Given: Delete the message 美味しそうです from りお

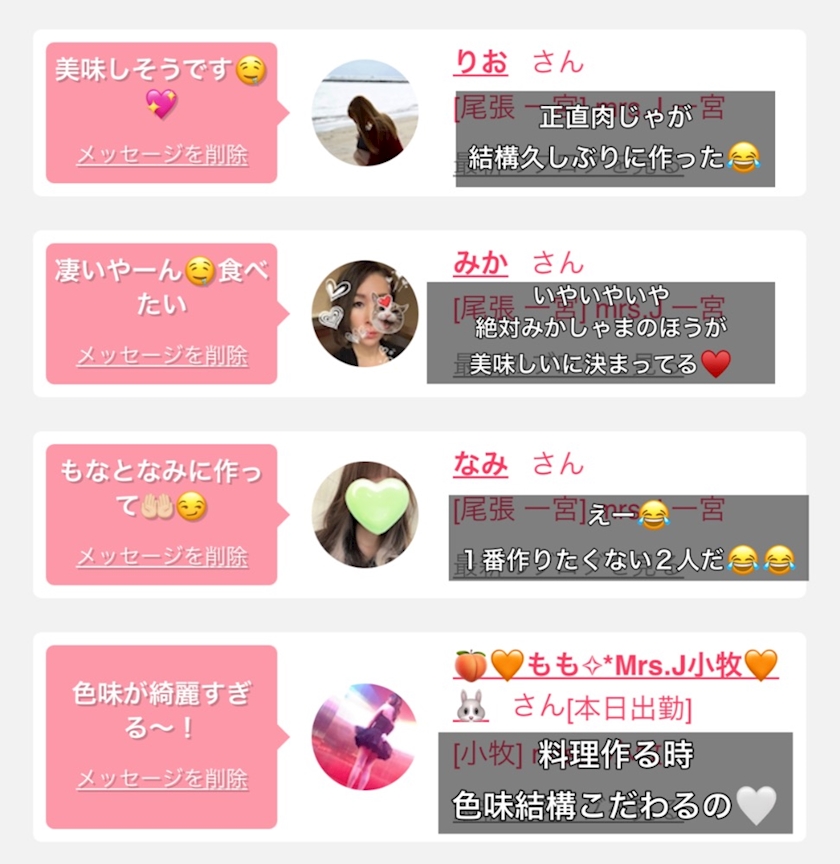Looking at the screenshot, I should pos(162,155).
